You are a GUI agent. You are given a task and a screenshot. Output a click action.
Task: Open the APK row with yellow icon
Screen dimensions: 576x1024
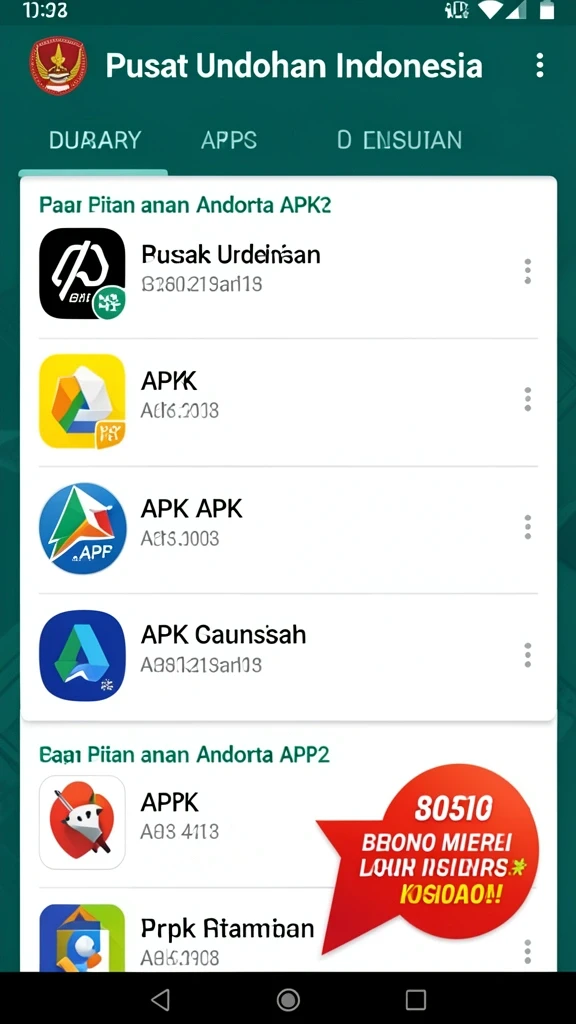tap(288, 401)
